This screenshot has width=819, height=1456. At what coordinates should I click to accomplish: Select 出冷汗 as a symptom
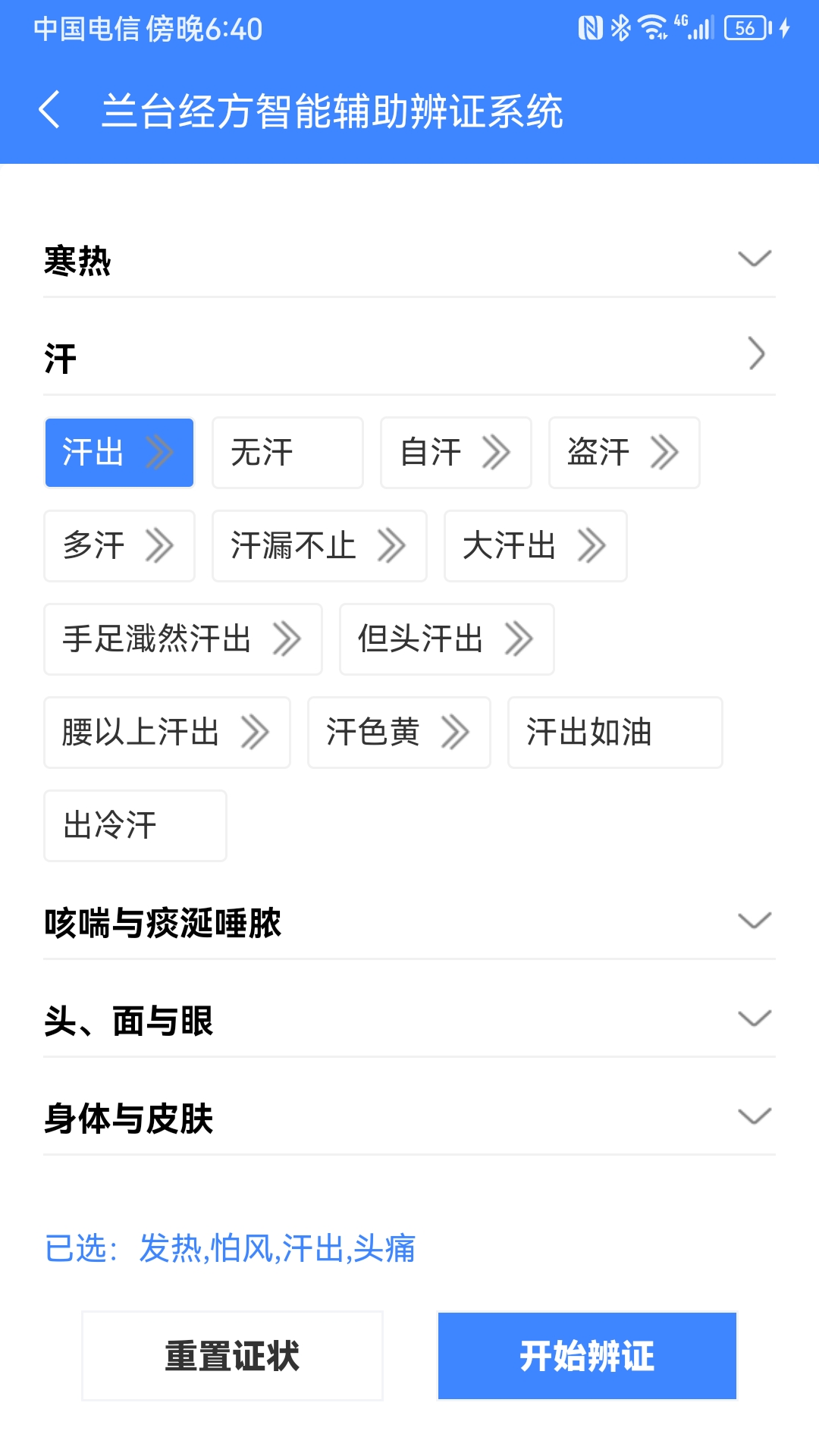135,826
